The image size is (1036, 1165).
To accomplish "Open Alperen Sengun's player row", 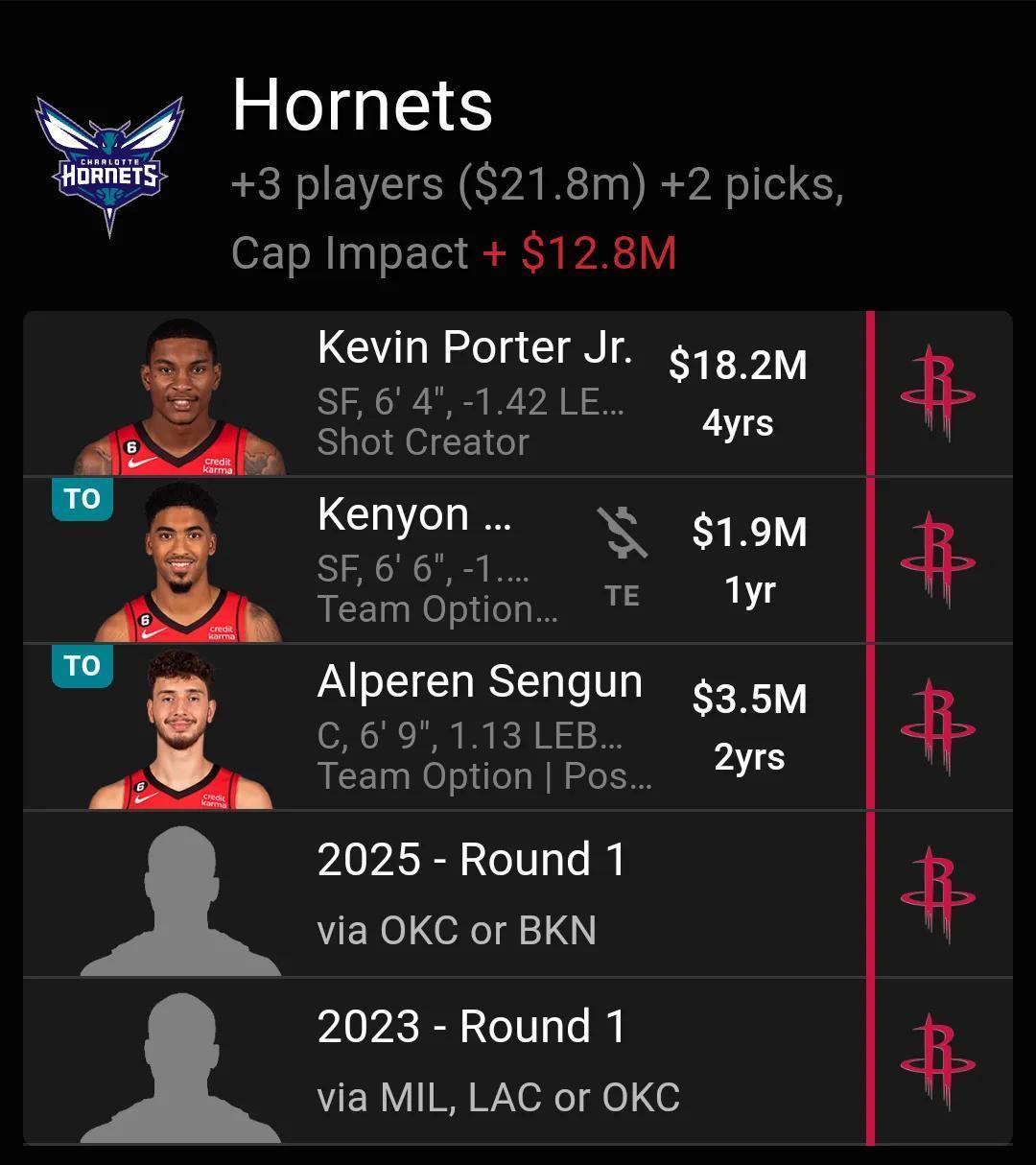I will (480, 727).
